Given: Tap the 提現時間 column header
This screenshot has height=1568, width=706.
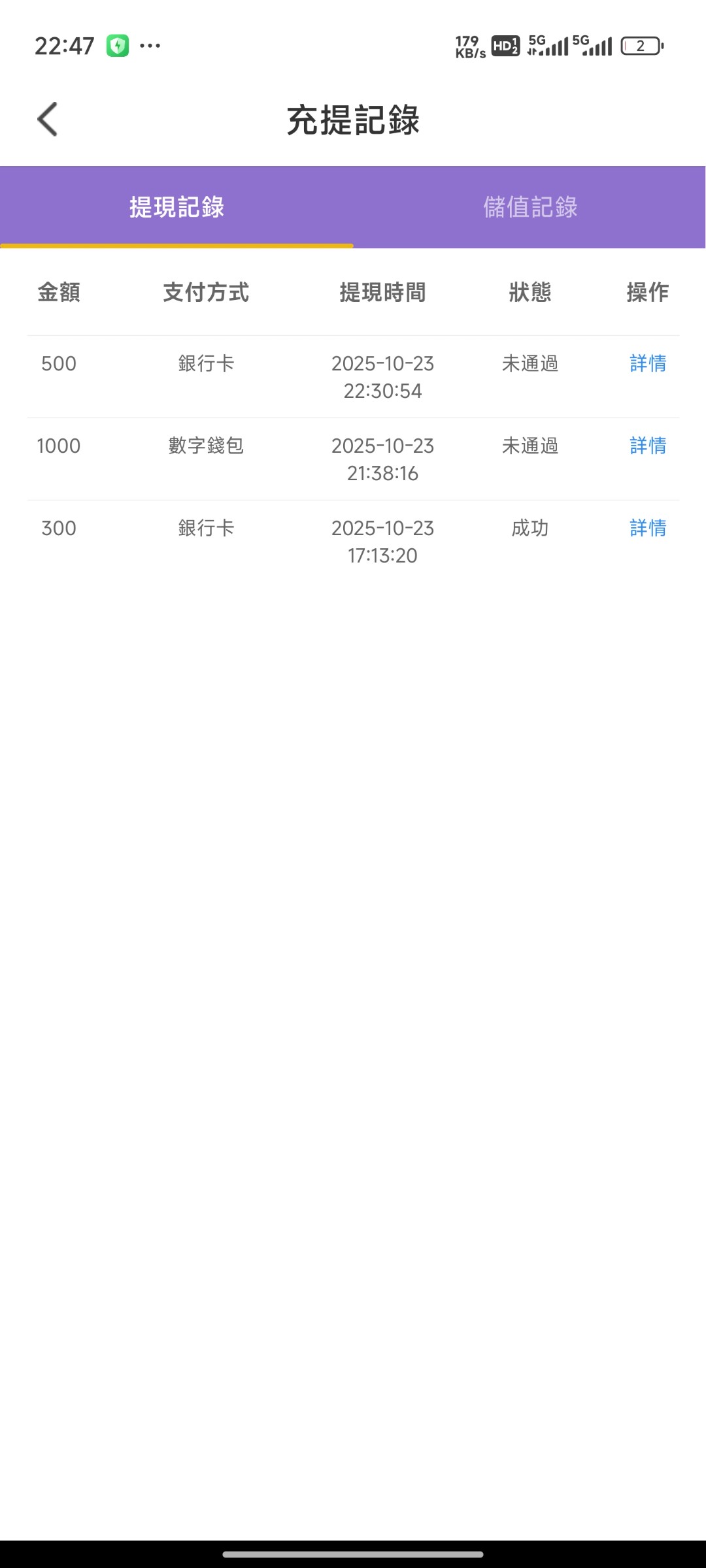Looking at the screenshot, I should [x=382, y=293].
